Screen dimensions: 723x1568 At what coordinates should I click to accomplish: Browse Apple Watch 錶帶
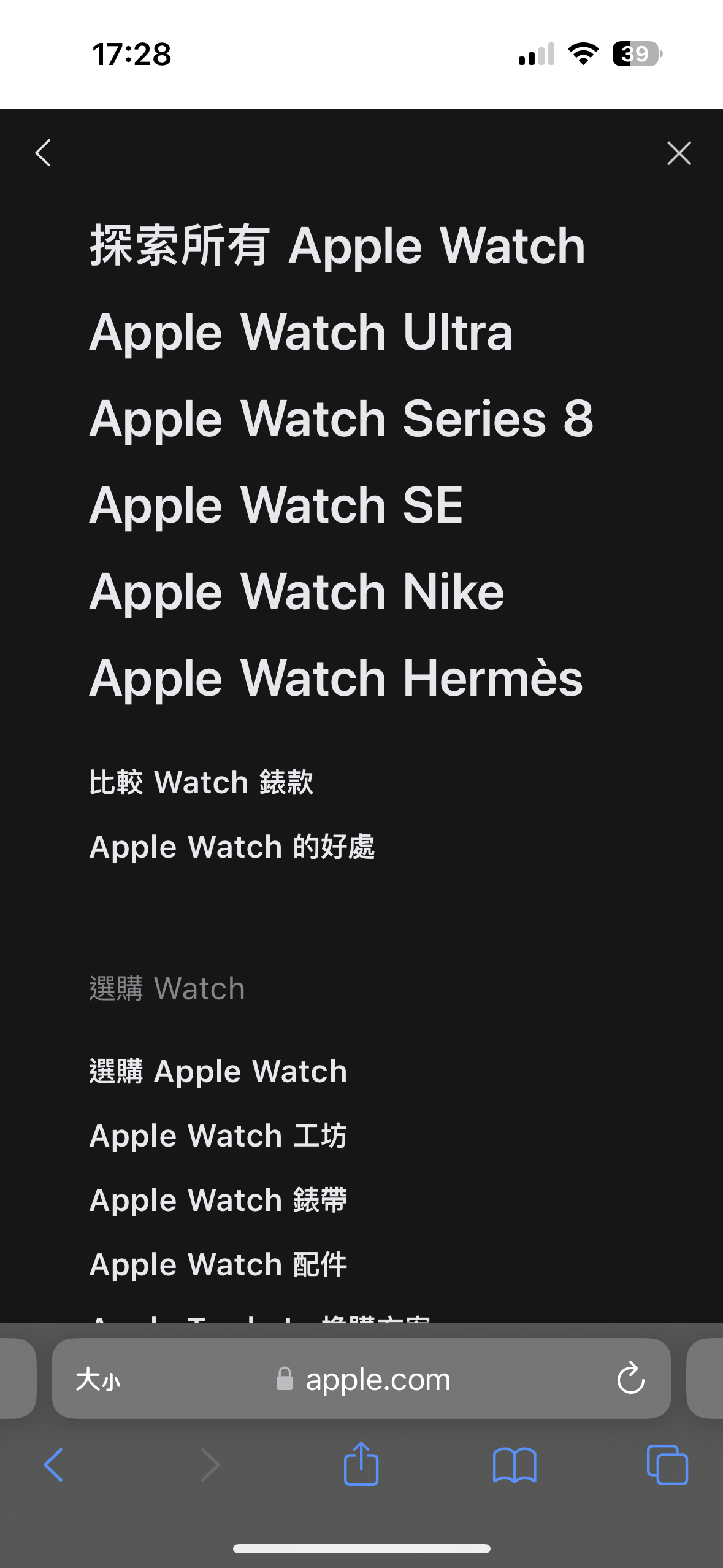coord(218,1200)
